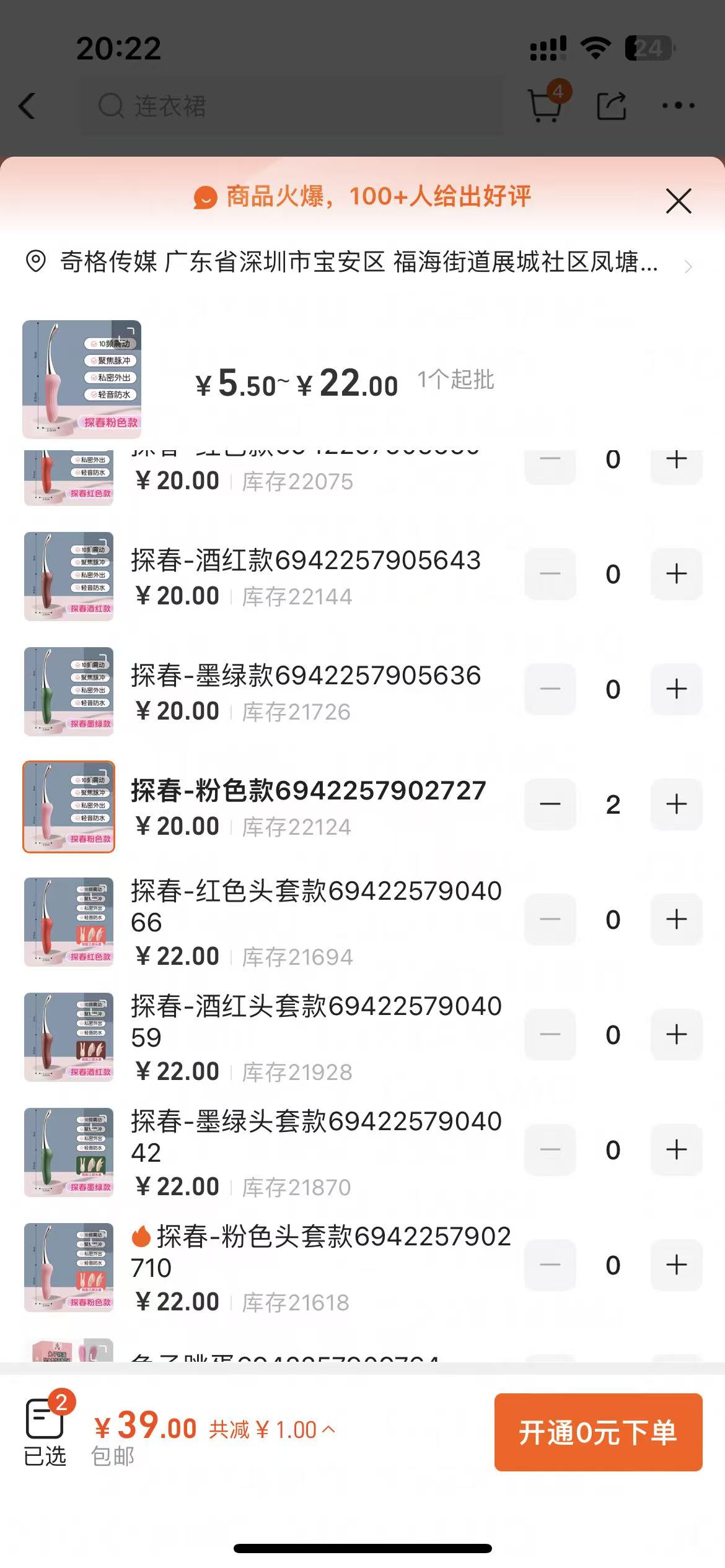The width and height of the screenshot is (725, 1568).
Task: Close the SKU selection sheet
Action: tap(678, 201)
